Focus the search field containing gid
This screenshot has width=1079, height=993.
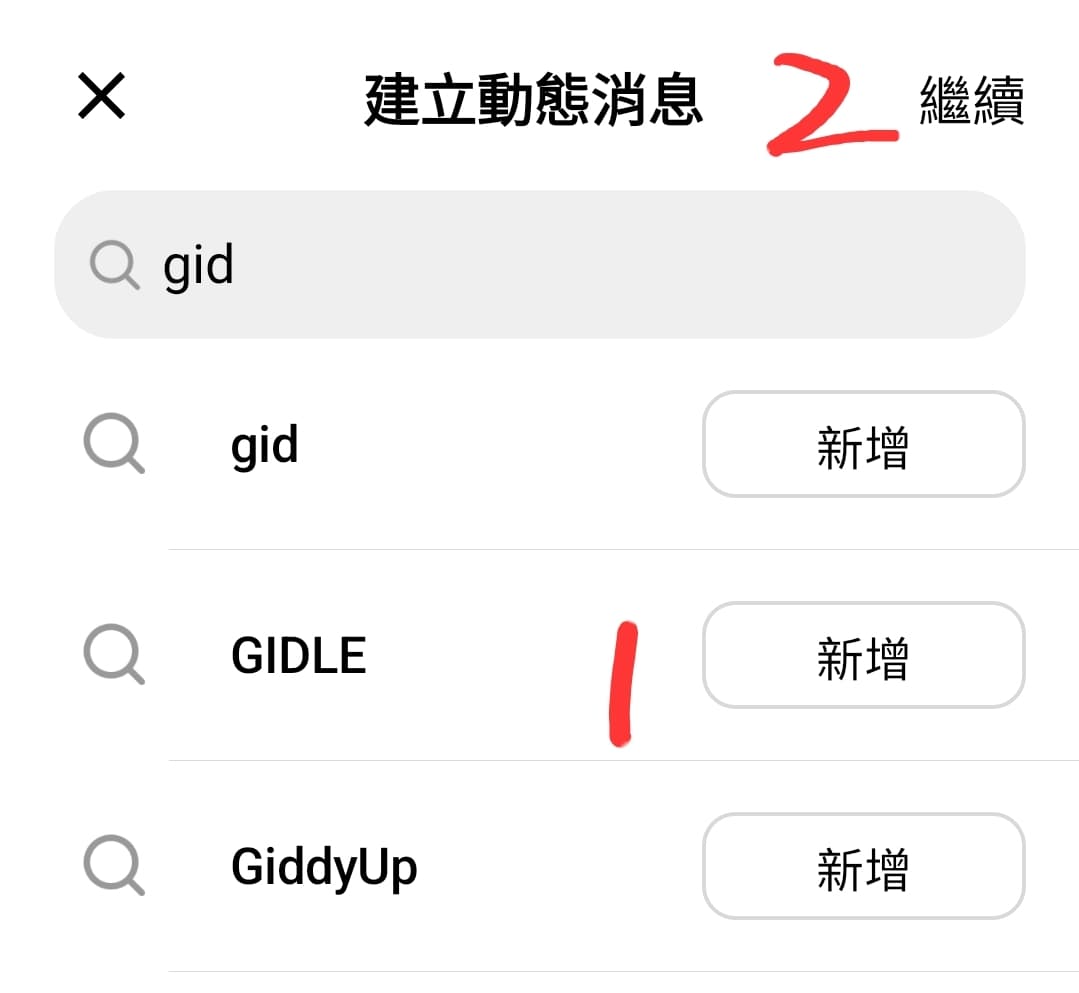[540, 265]
